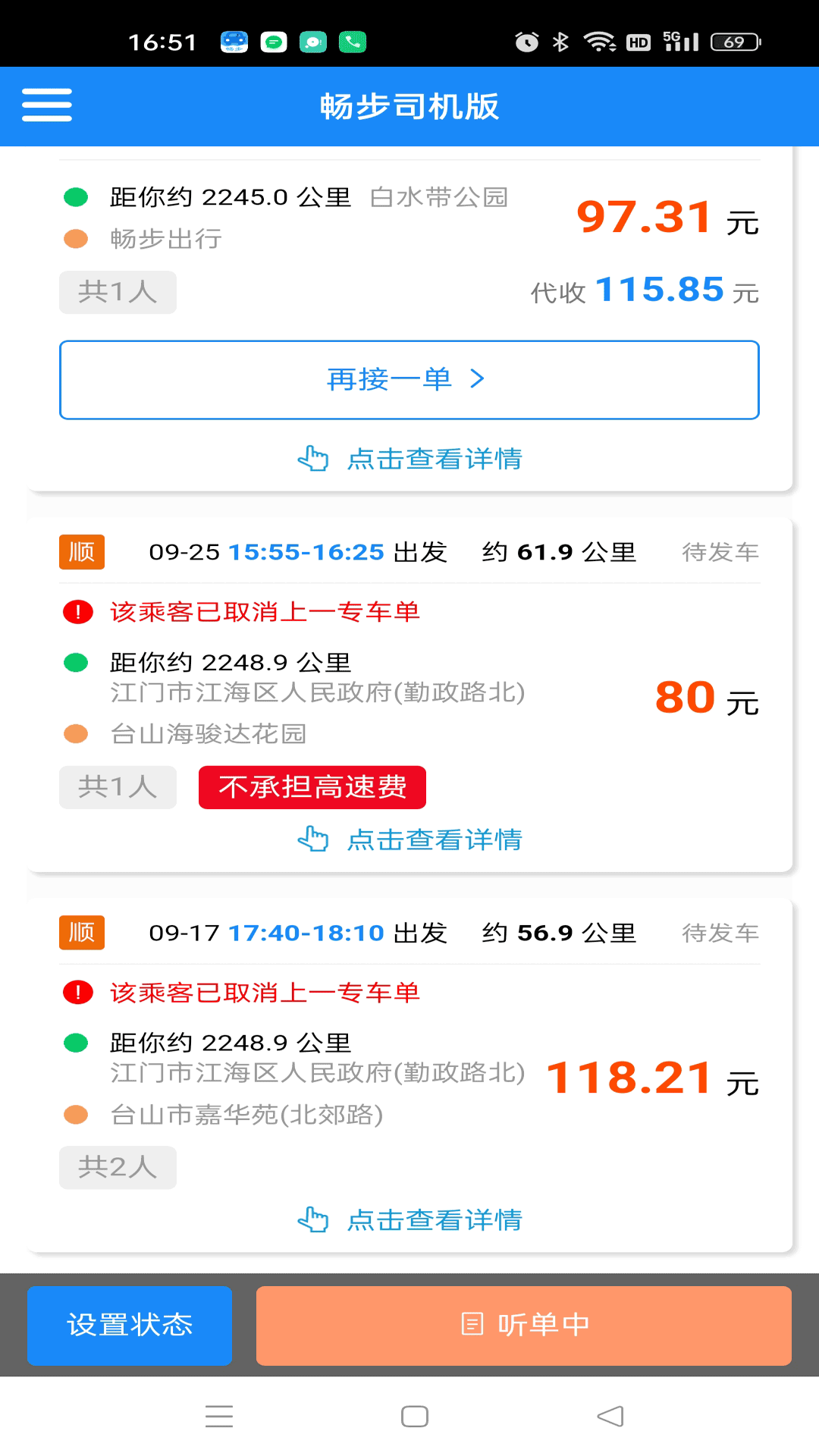The width and height of the screenshot is (819, 1456).
Task: View details of the 97.31 元 order
Action: pyautogui.click(x=409, y=459)
